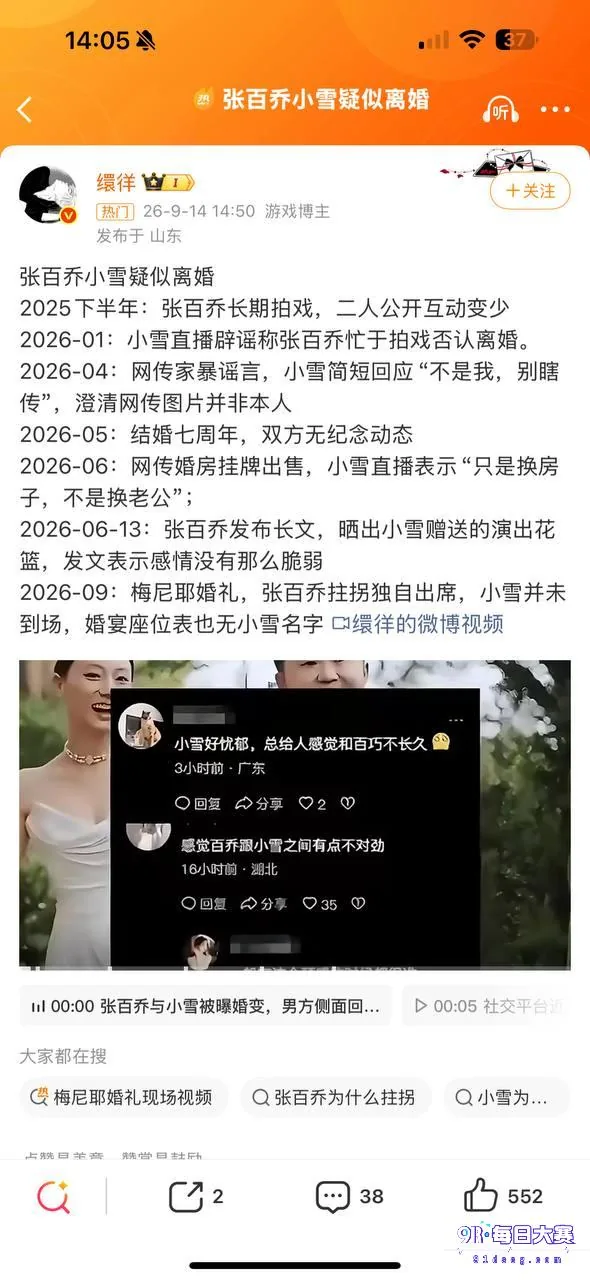
Task: Open the three-dot overflow menu
Action: 555,109
